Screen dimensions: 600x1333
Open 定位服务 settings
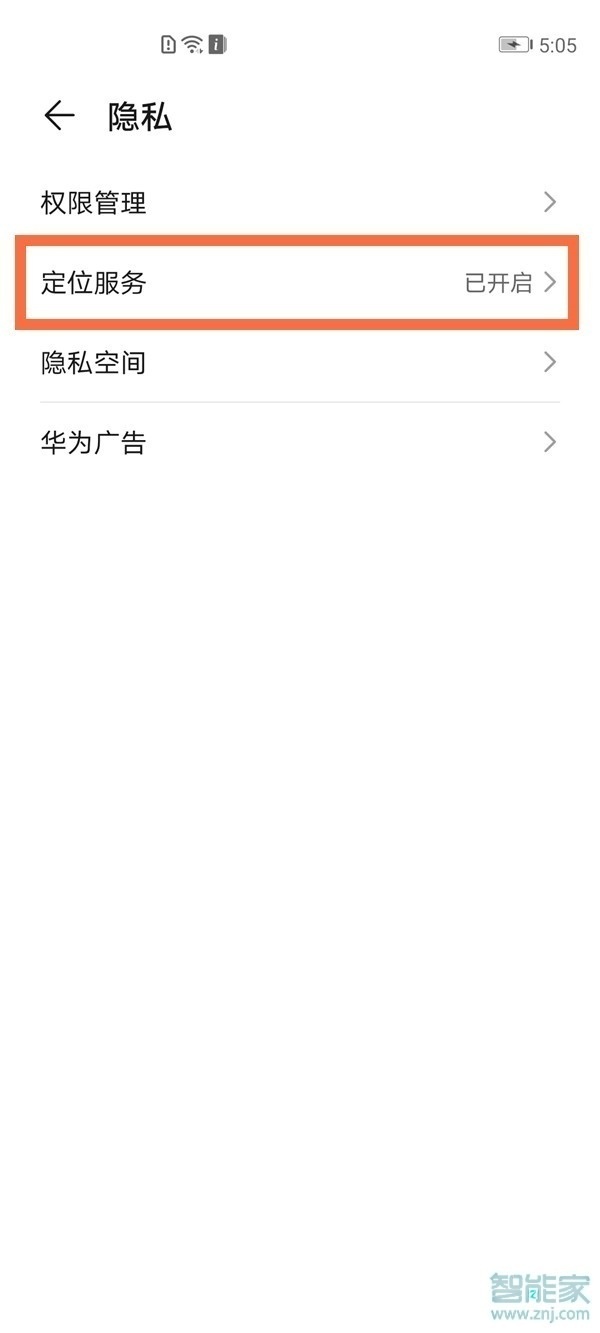click(298, 283)
